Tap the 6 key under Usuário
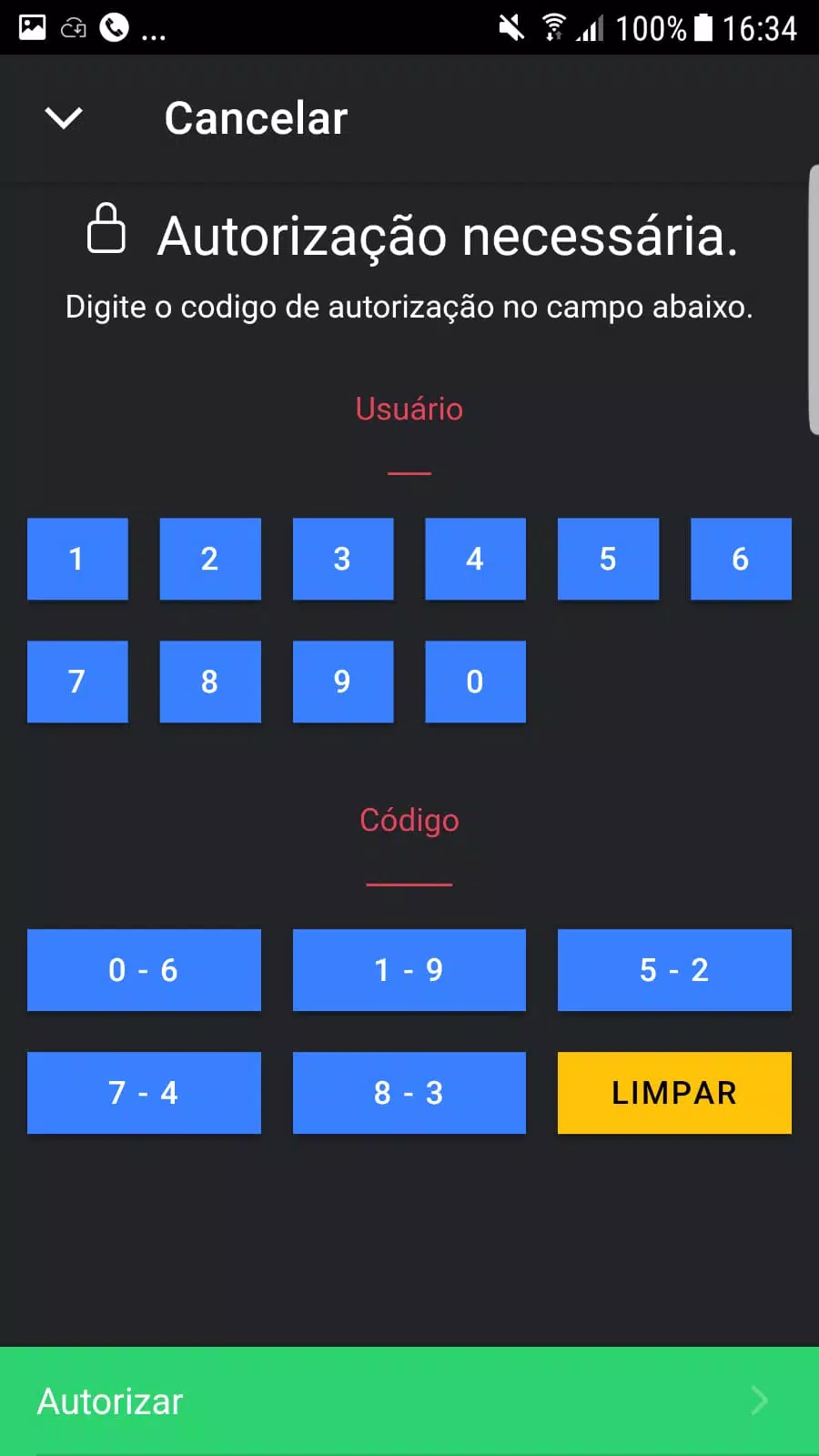 (741, 559)
